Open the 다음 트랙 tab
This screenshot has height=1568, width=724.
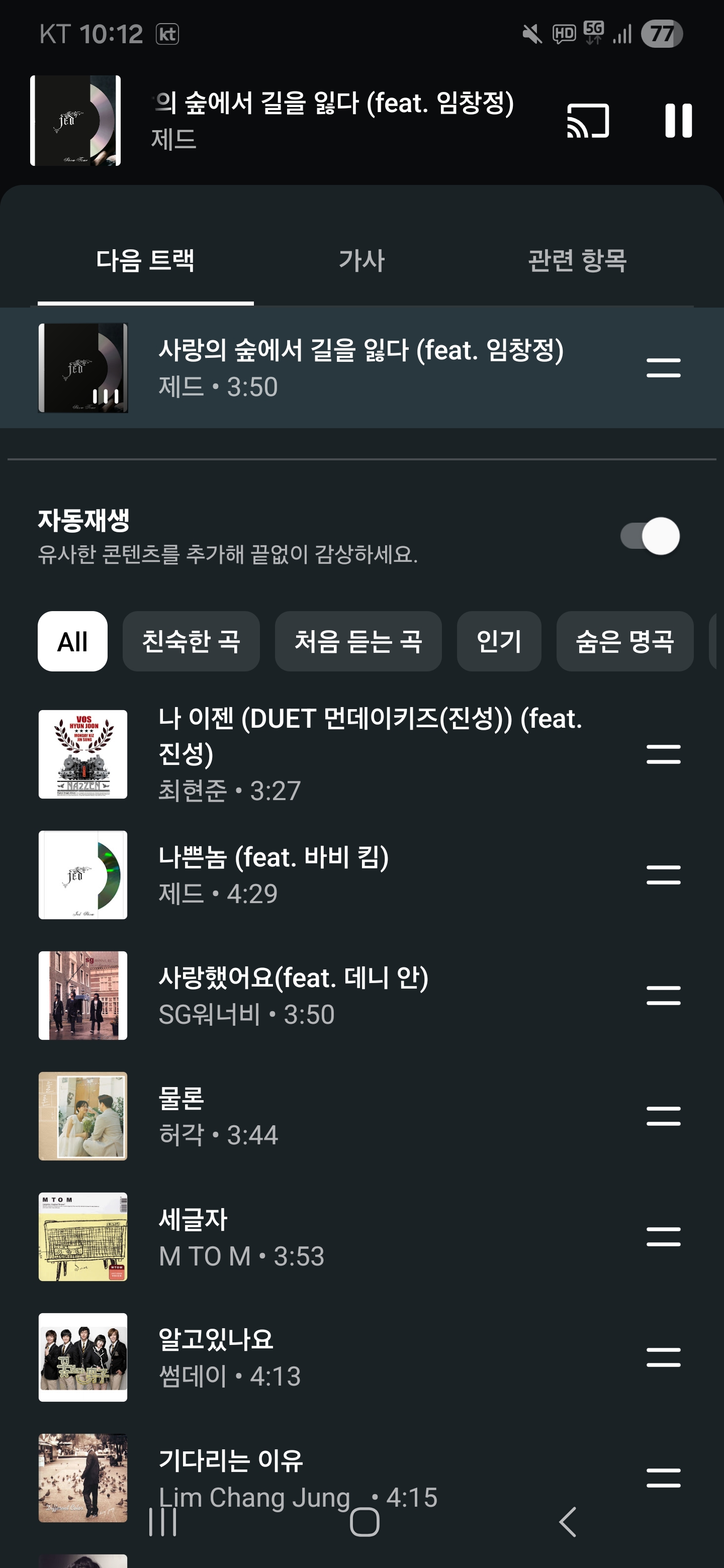click(x=145, y=260)
